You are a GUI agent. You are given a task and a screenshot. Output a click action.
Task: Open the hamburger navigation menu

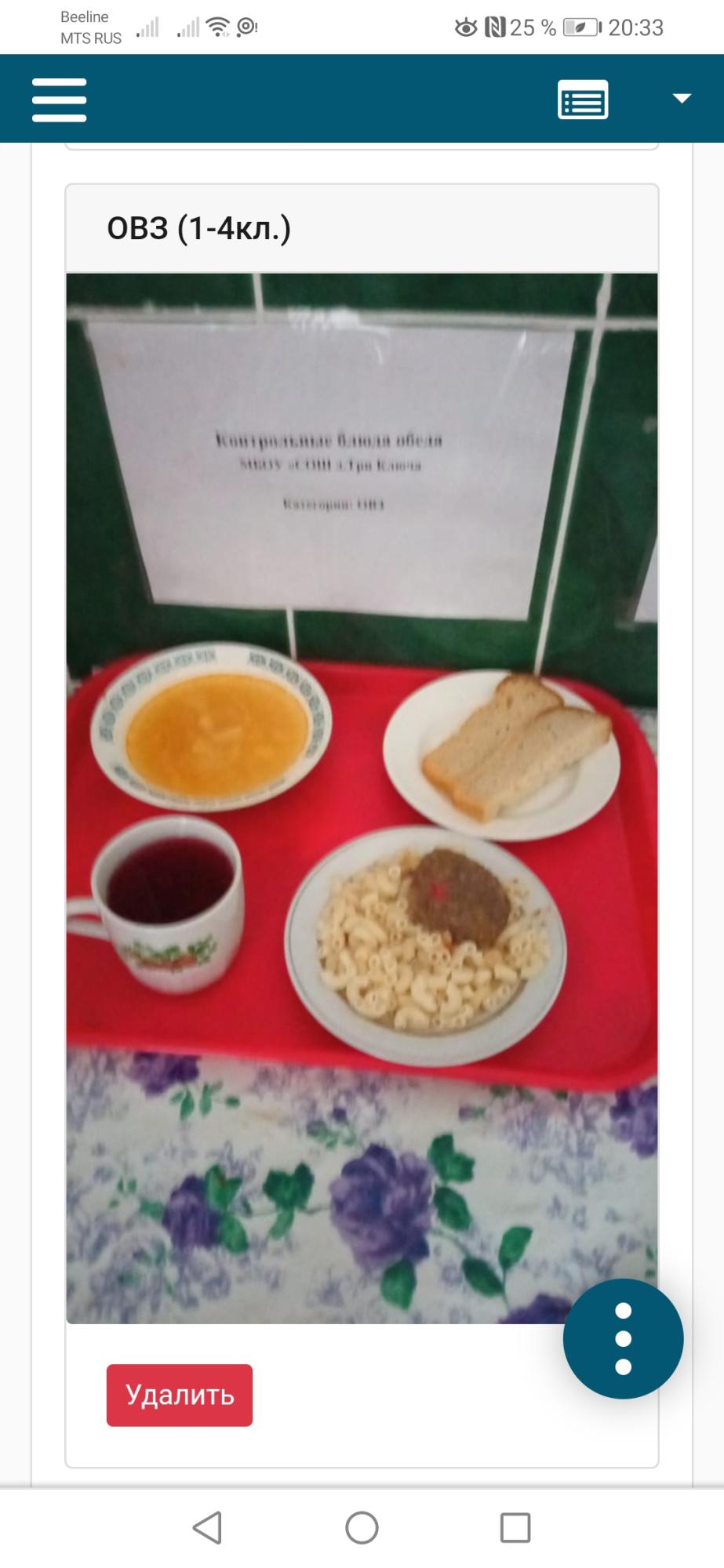click(x=59, y=100)
